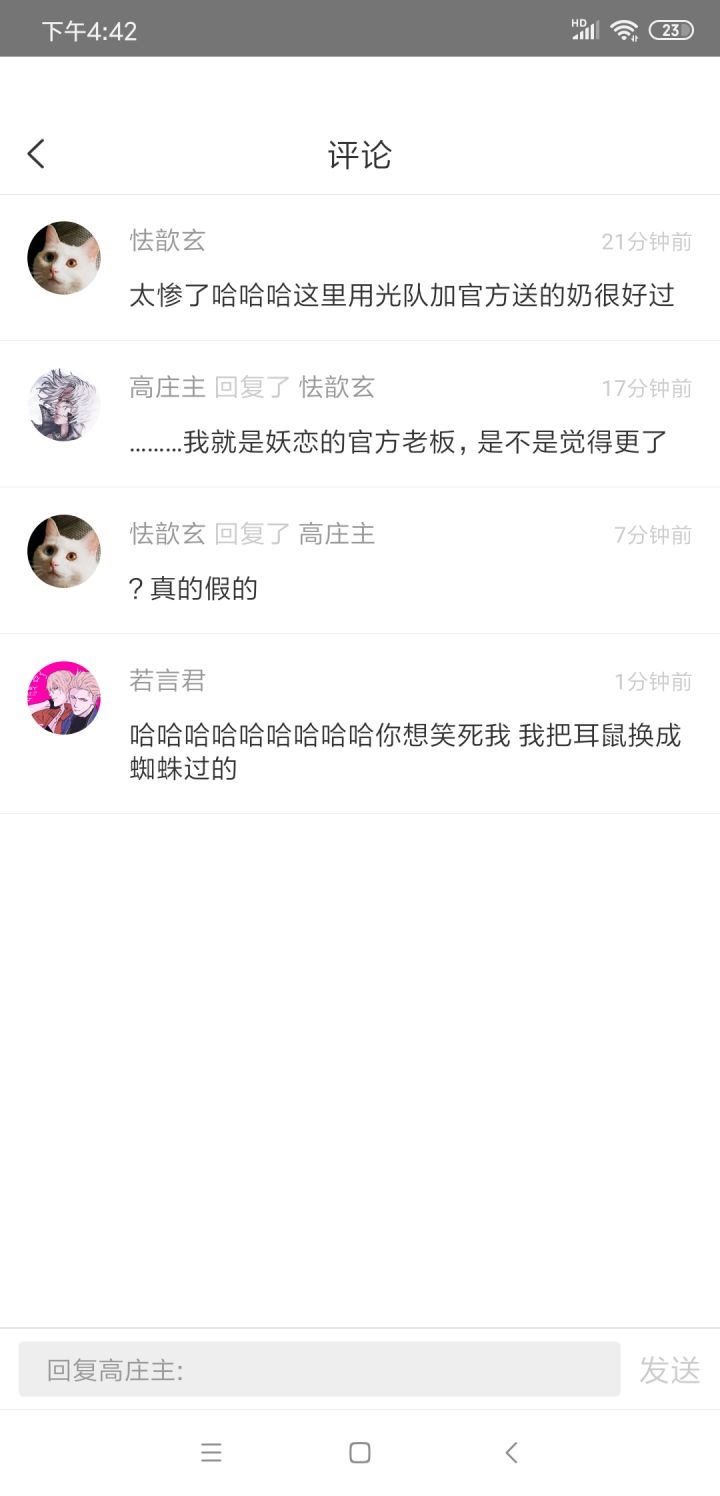The image size is (720, 1496).
Task: Tap the system home button
Action: (360, 1453)
